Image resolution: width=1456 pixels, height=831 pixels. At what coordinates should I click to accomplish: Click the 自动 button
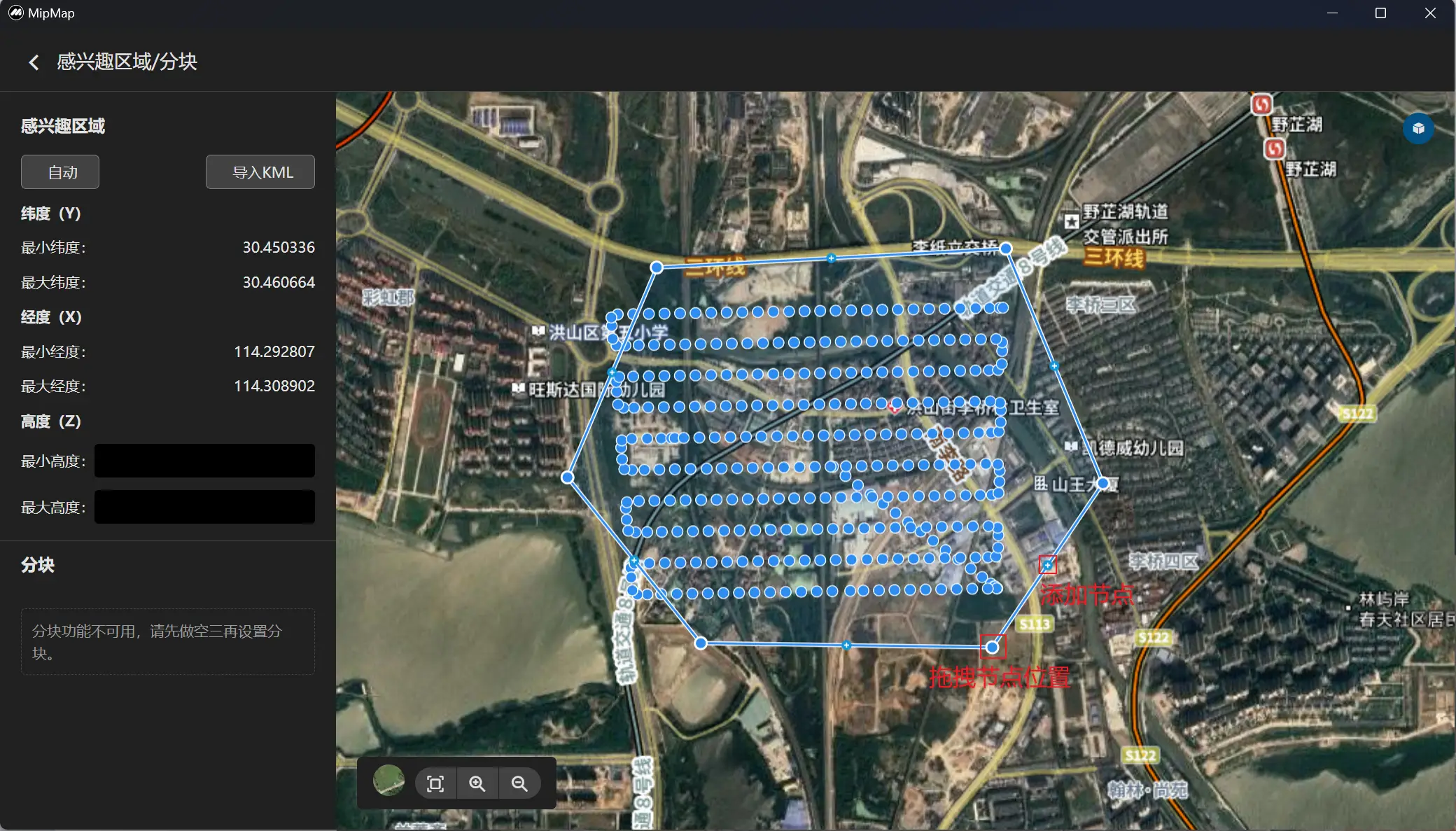coord(60,172)
